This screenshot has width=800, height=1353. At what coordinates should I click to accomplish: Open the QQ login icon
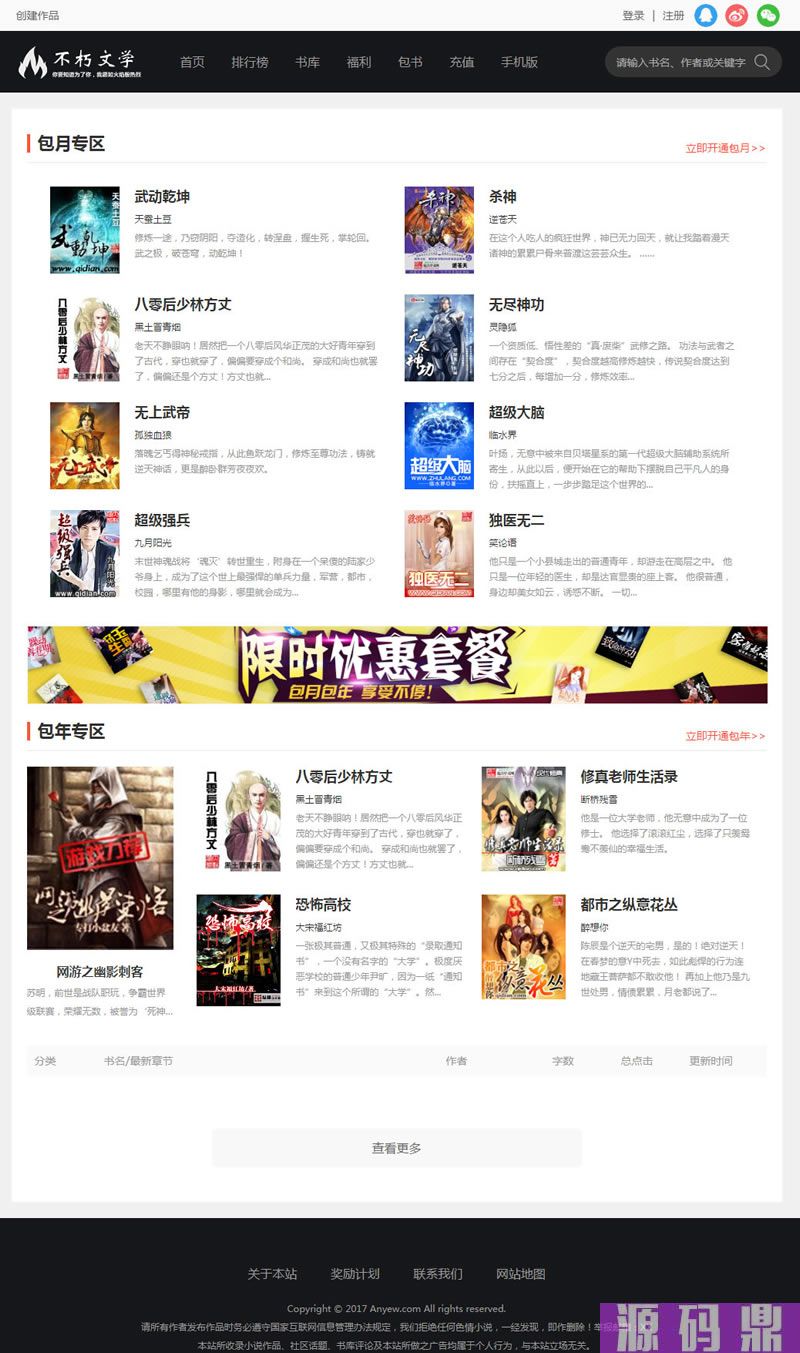point(706,15)
